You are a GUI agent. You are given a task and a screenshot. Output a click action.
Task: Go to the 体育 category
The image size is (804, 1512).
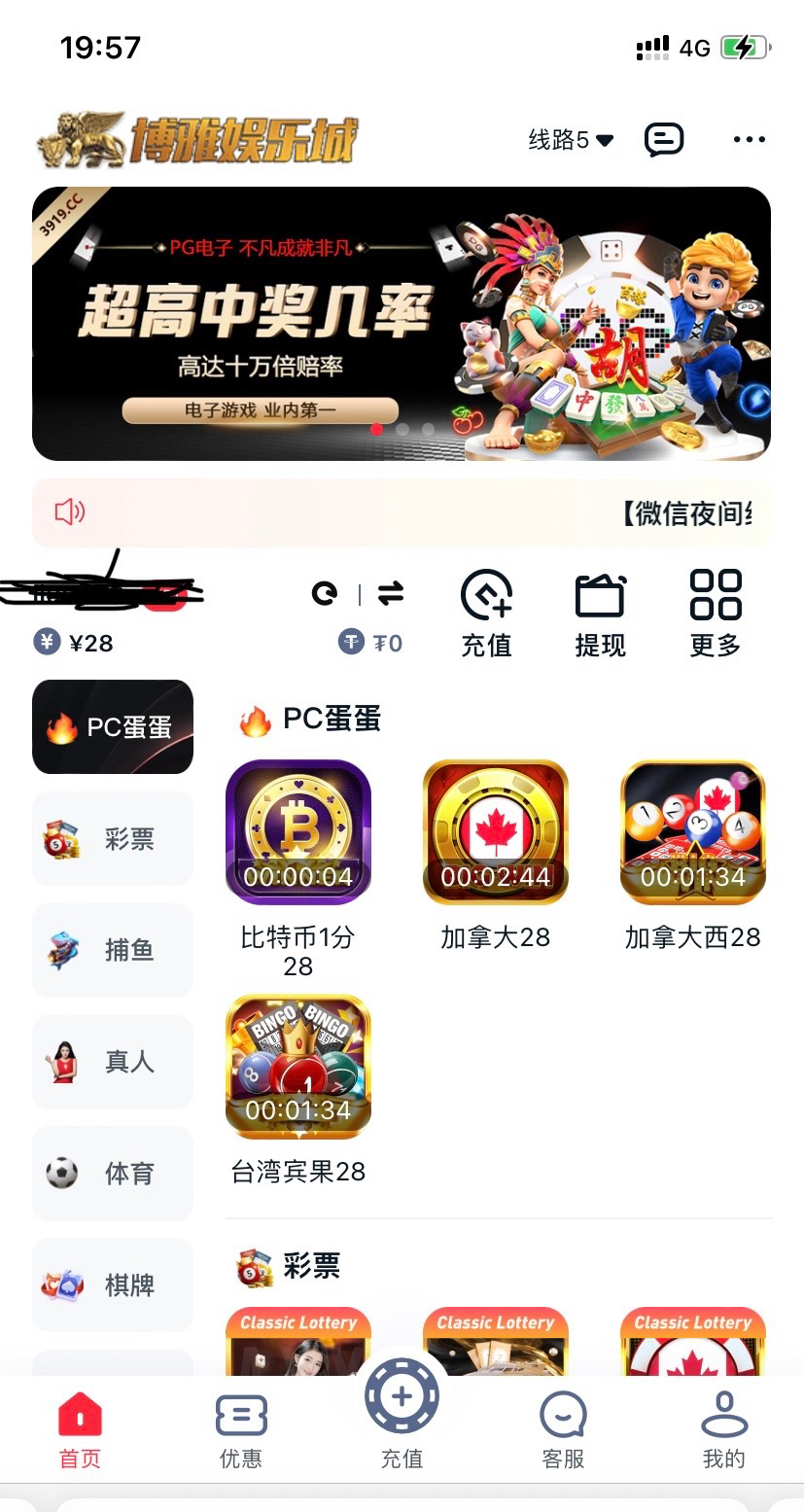click(x=113, y=1174)
